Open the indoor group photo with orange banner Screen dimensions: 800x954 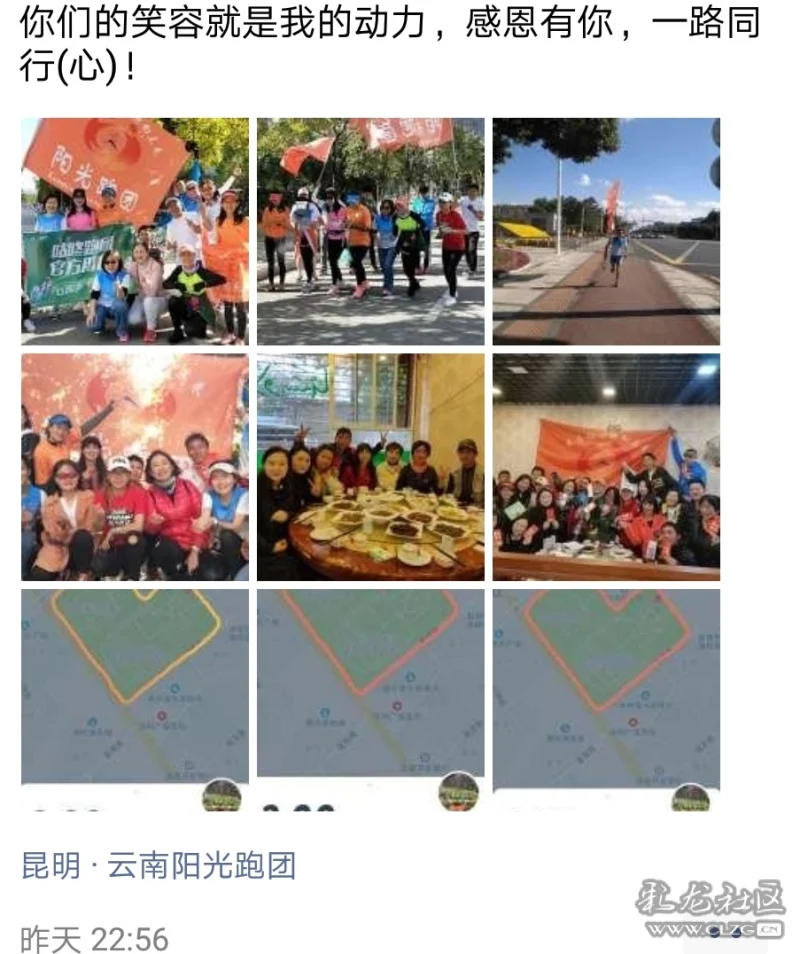[x=606, y=467]
